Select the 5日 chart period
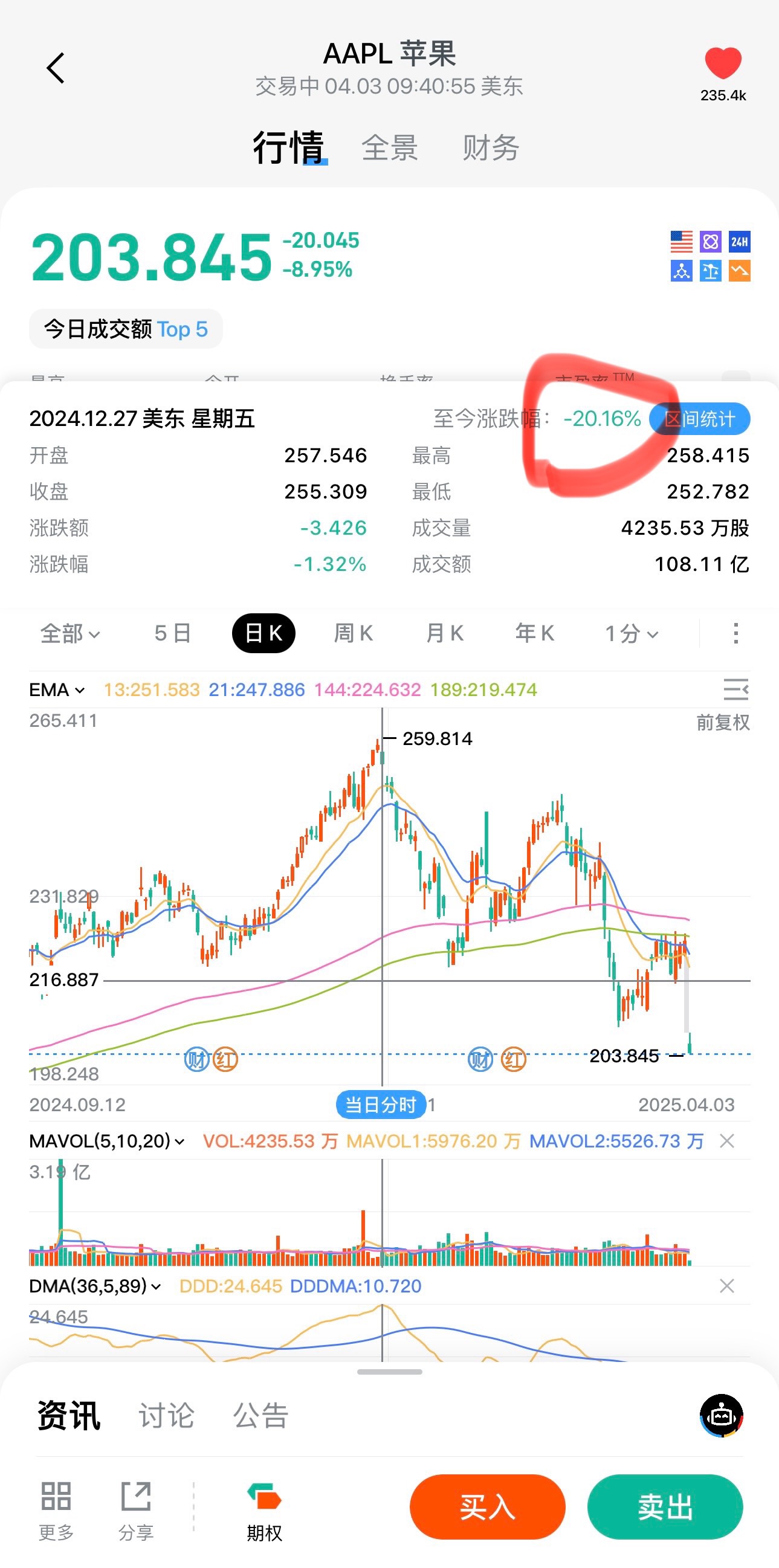 (x=173, y=633)
